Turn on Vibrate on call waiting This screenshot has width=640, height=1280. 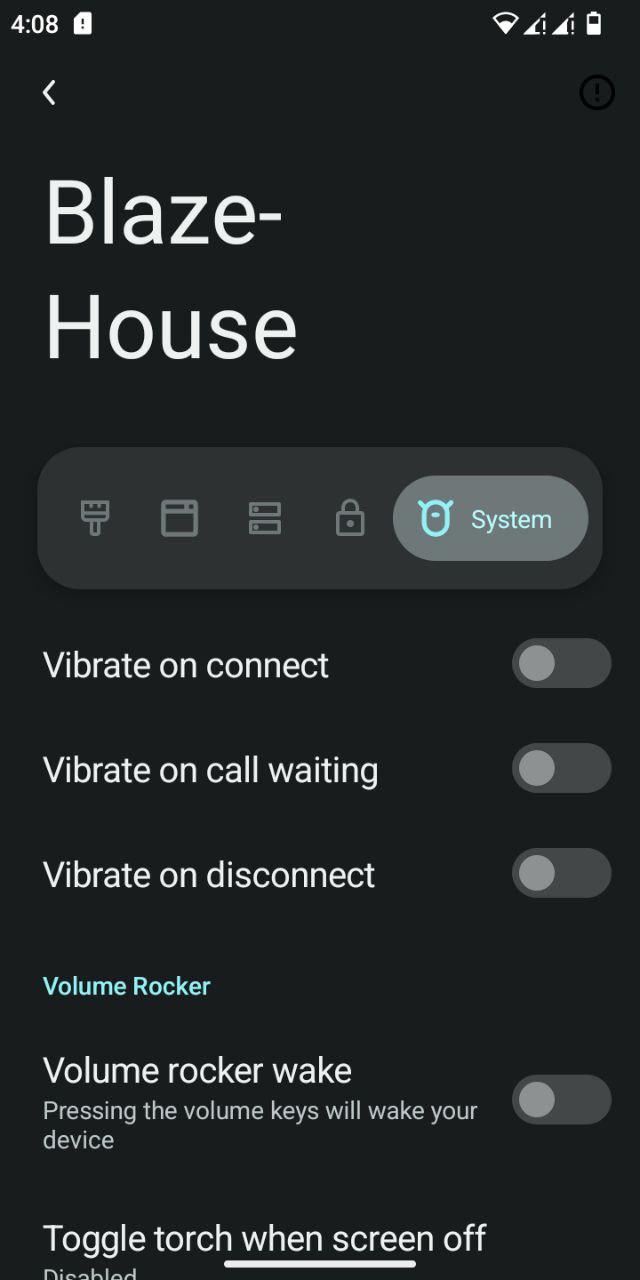pos(561,769)
